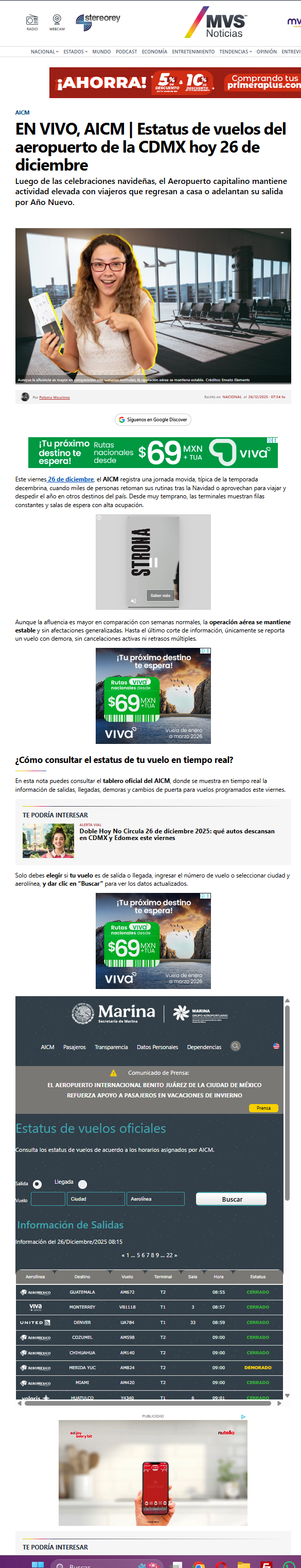Open the Radio icon in header

point(32,22)
